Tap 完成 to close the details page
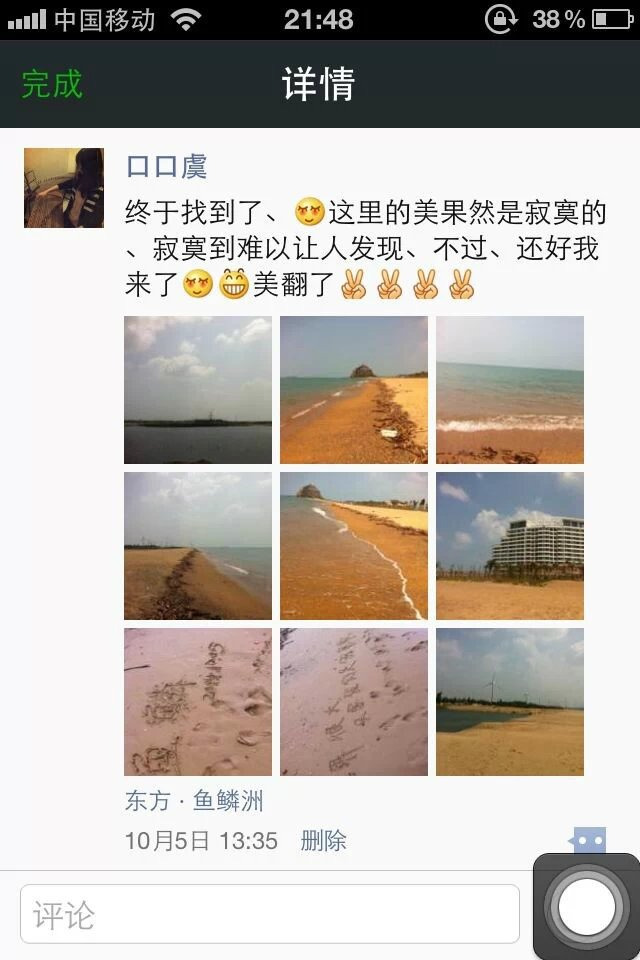640x960 pixels. [x=52, y=84]
